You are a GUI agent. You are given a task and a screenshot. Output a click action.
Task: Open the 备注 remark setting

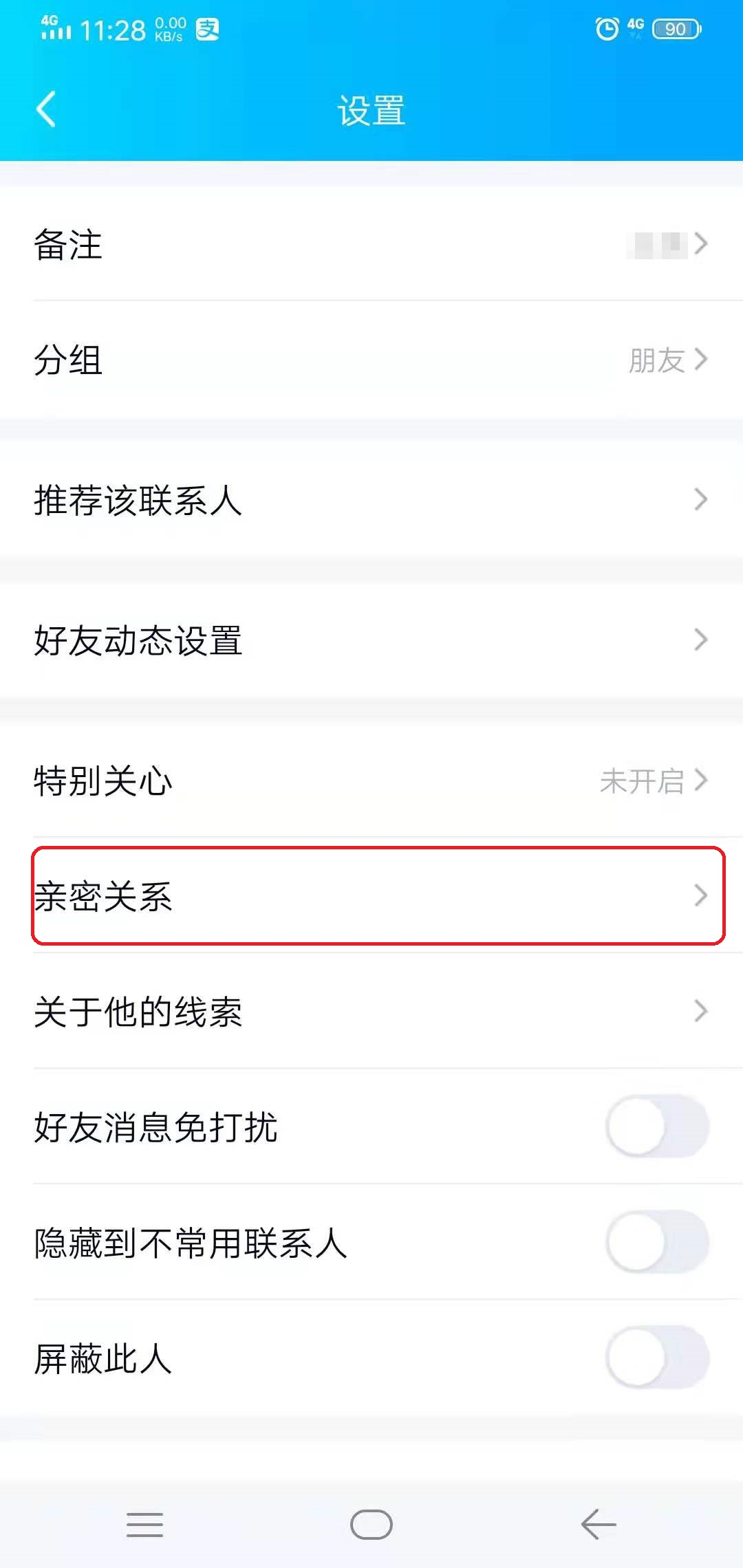click(x=371, y=244)
